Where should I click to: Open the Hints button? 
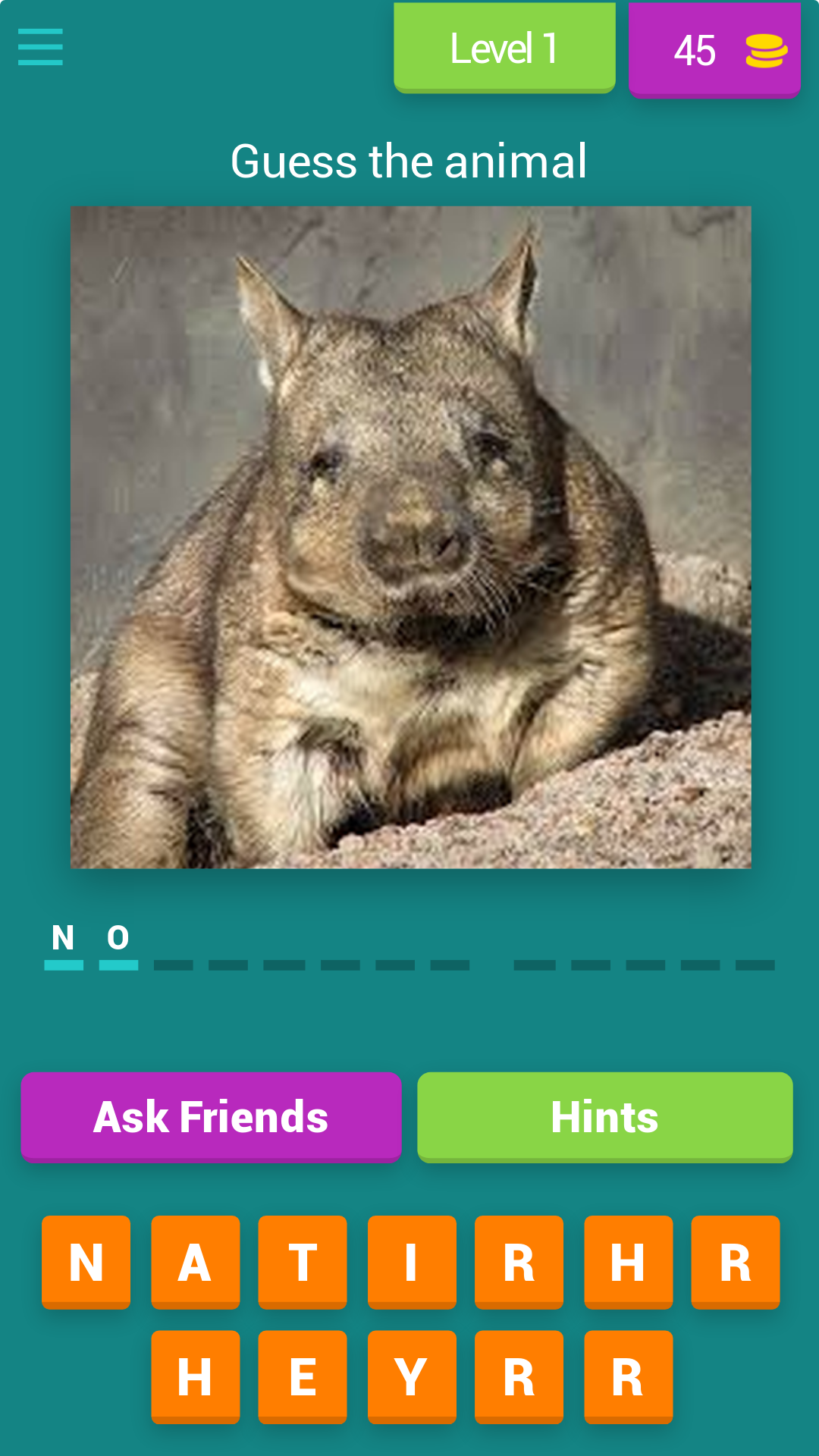click(604, 1117)
